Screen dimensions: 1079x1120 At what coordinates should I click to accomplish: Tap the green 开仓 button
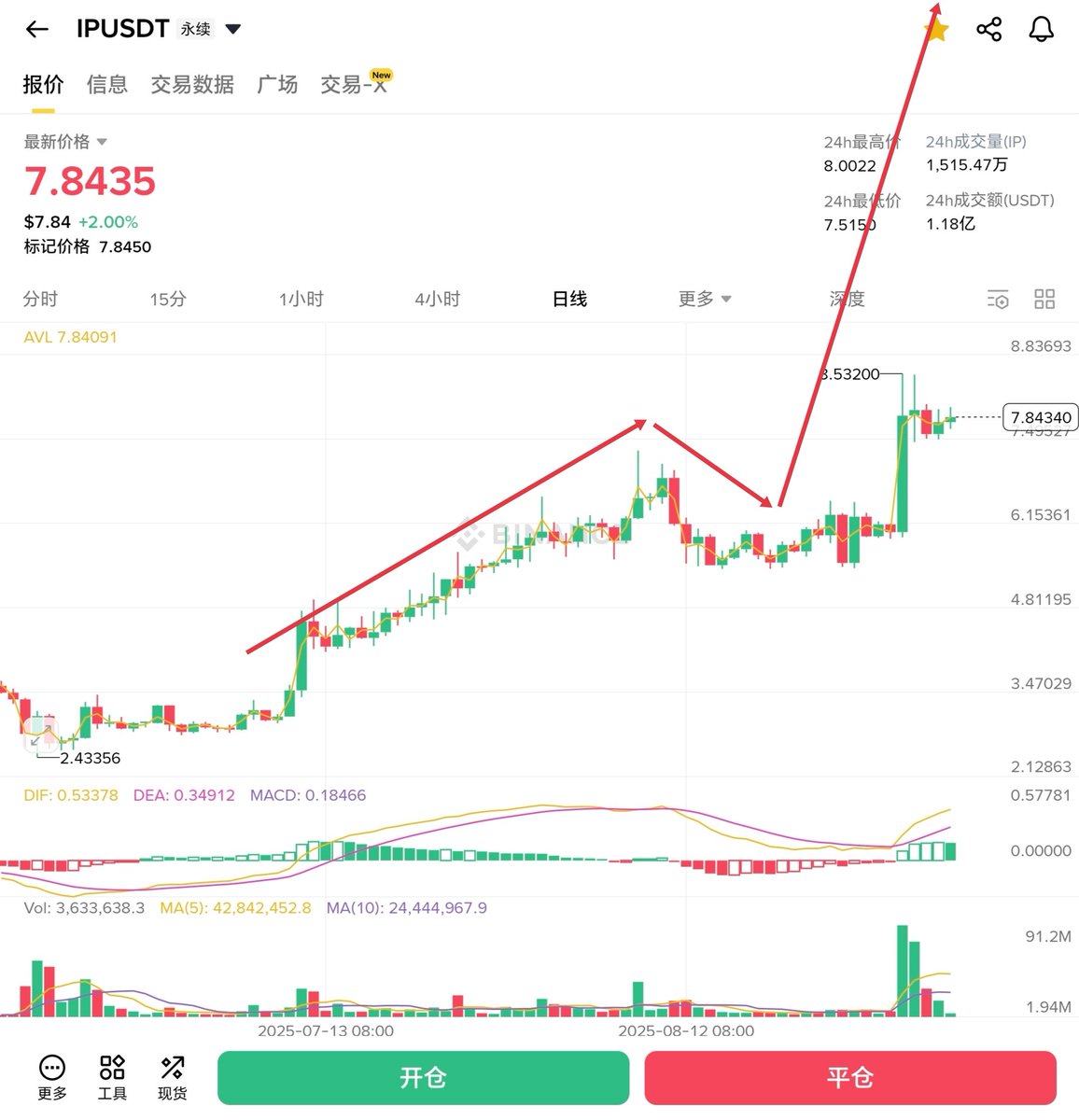(x=423, y=1078)
